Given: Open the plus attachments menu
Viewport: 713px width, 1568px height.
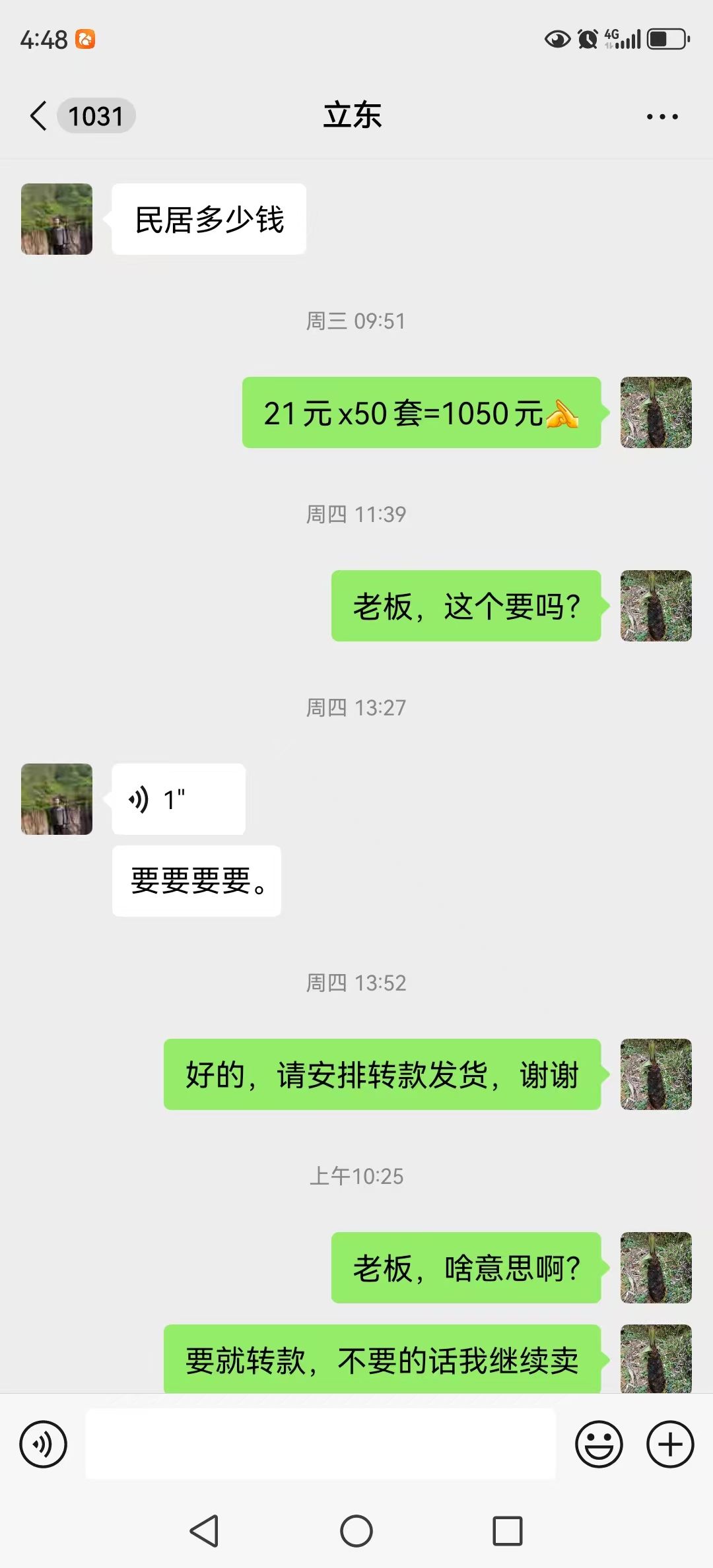Looking at the screenshot, I should [670, 1444].
